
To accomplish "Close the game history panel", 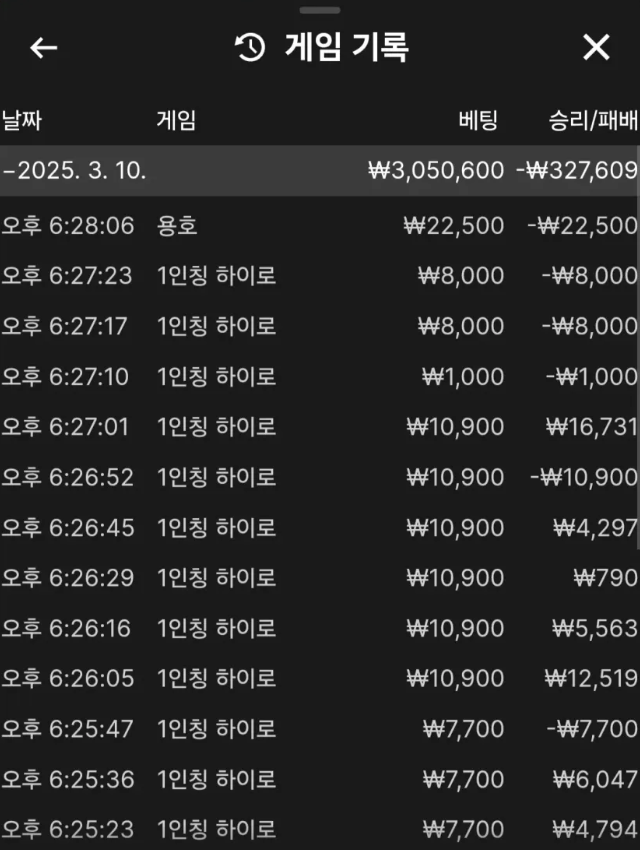I will 596,48.
